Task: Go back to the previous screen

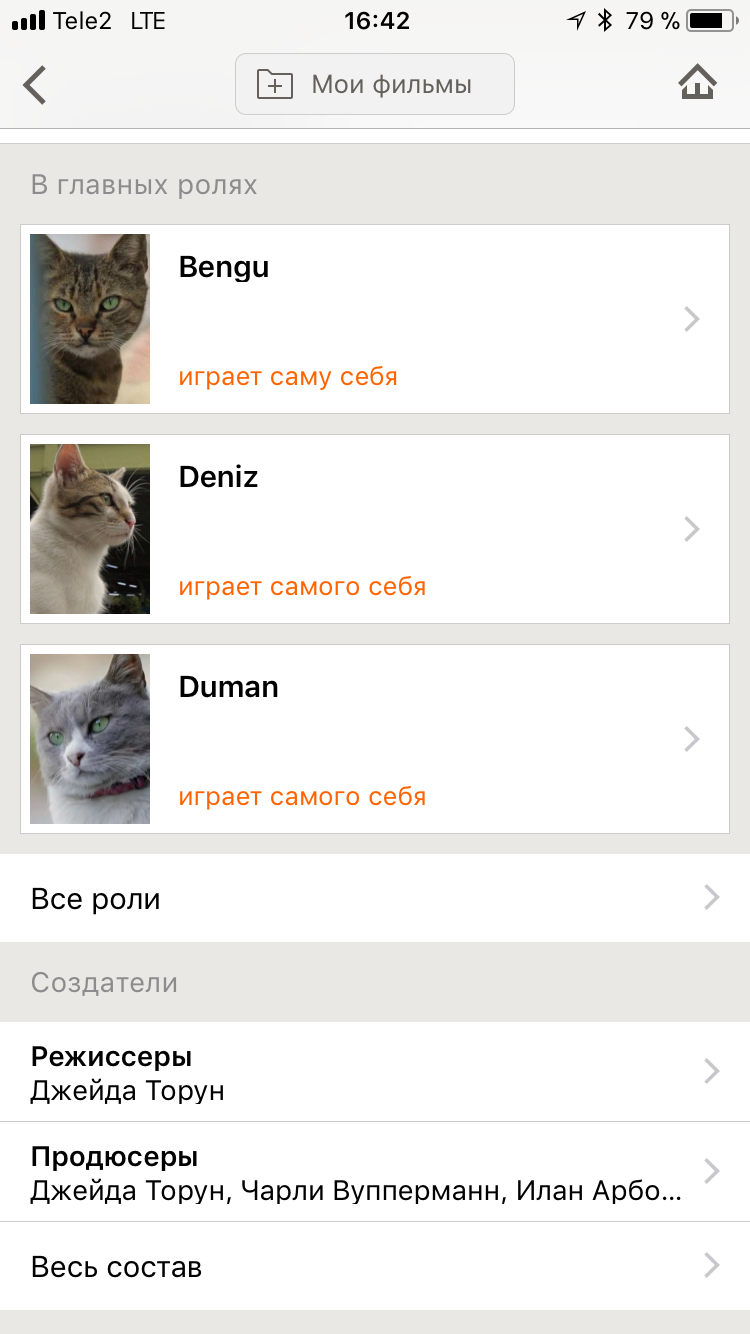Action: [x=35, y=85]
